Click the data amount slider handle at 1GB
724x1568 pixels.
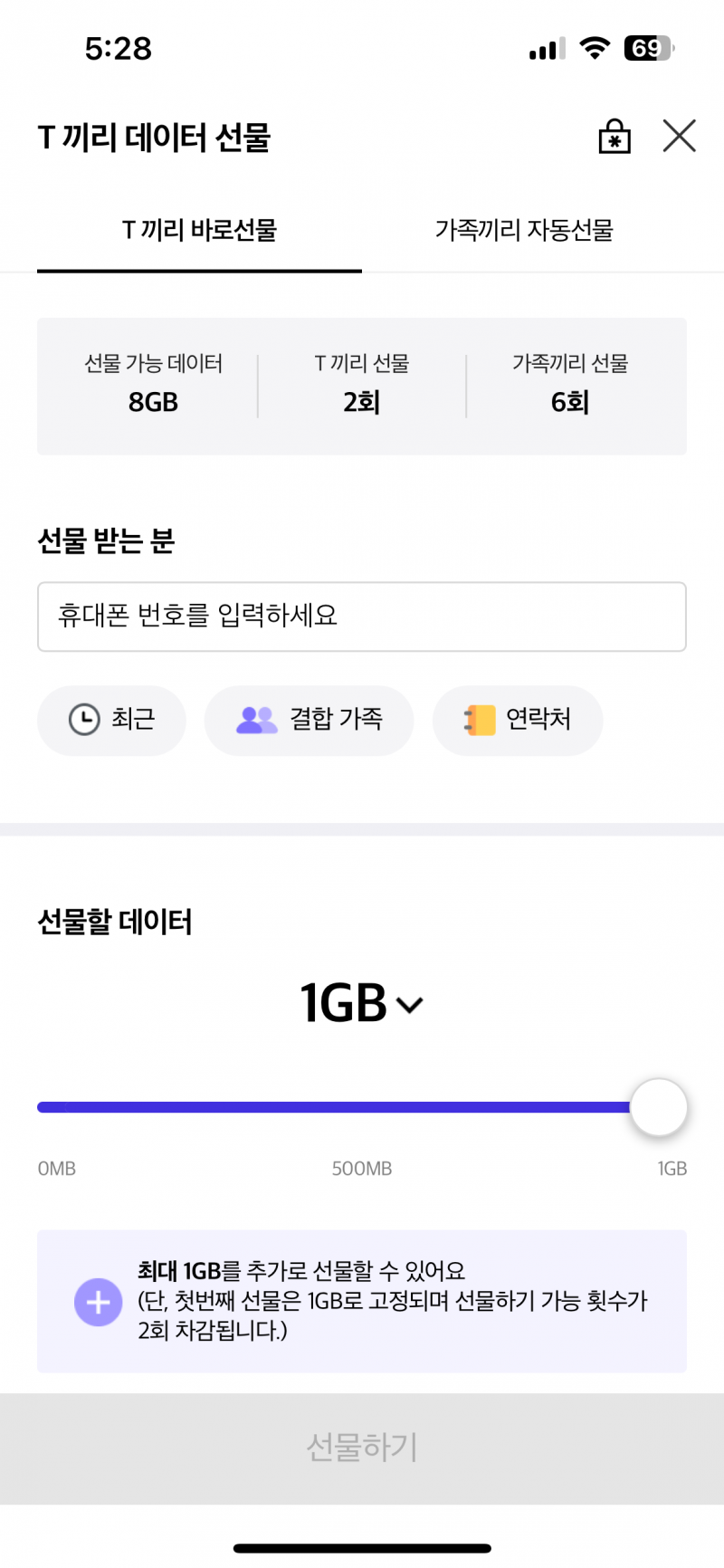coord(659,1106)
